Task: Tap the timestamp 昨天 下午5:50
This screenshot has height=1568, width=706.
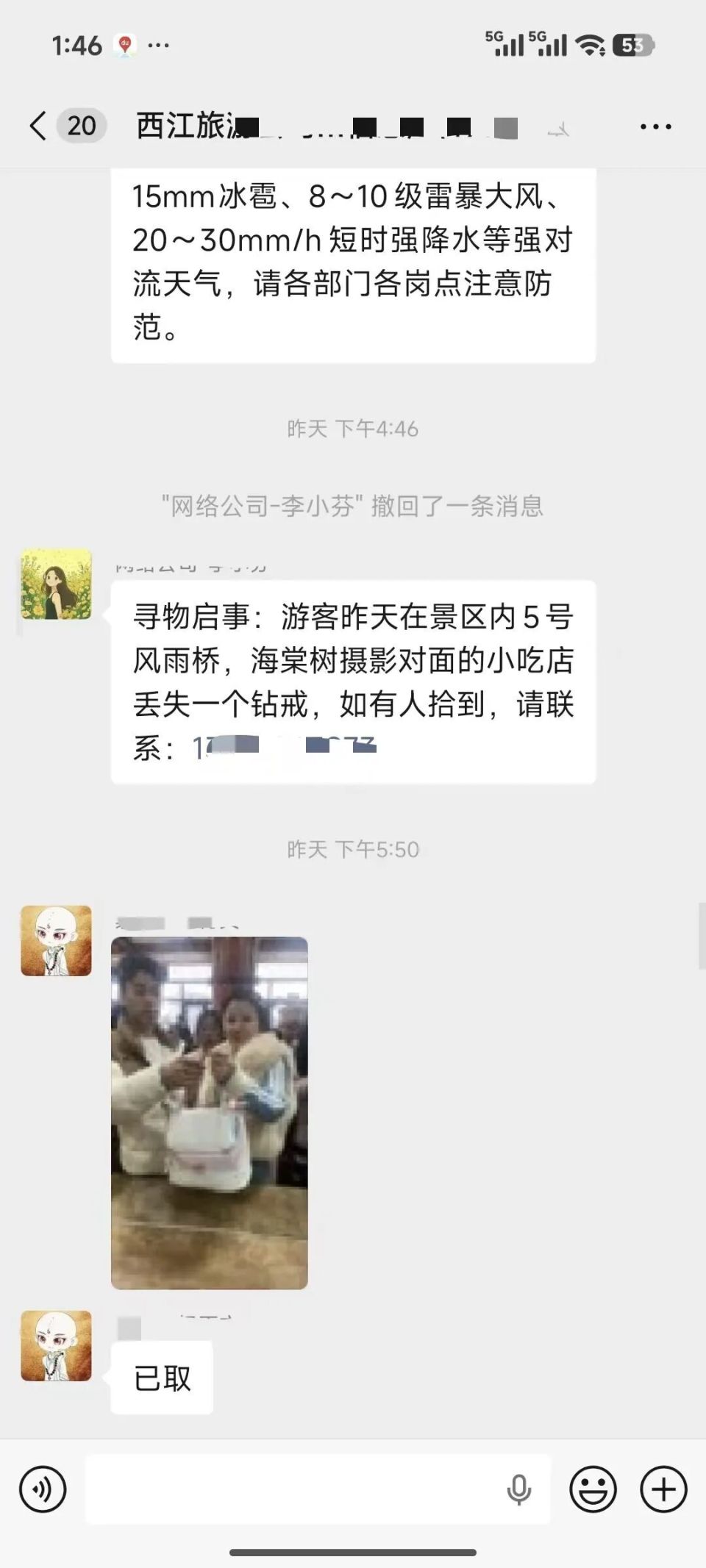Action: [x=353, y=851]
